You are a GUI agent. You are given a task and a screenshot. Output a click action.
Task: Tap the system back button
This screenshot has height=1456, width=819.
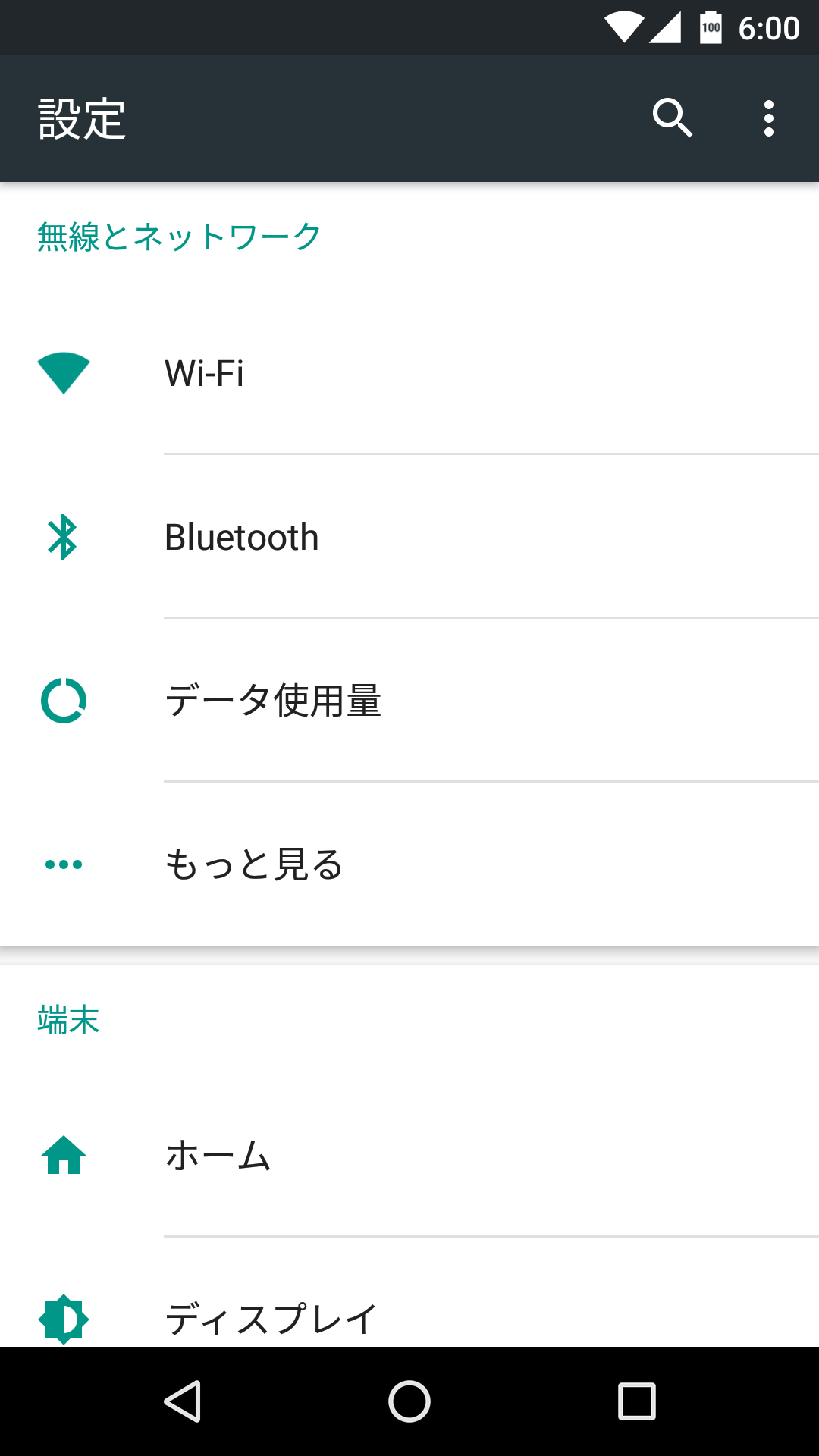182,1401
